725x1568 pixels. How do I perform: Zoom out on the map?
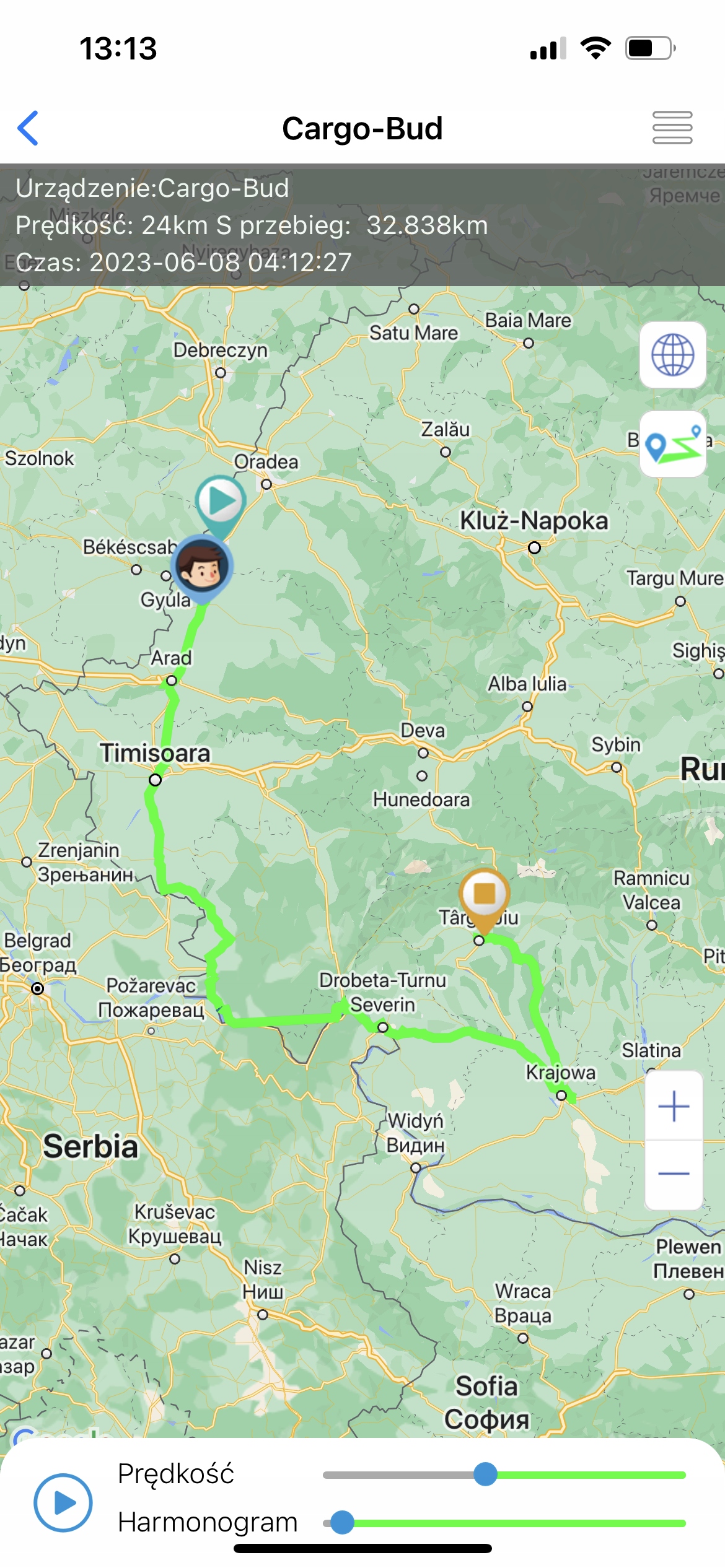(x=674, y=1174)
